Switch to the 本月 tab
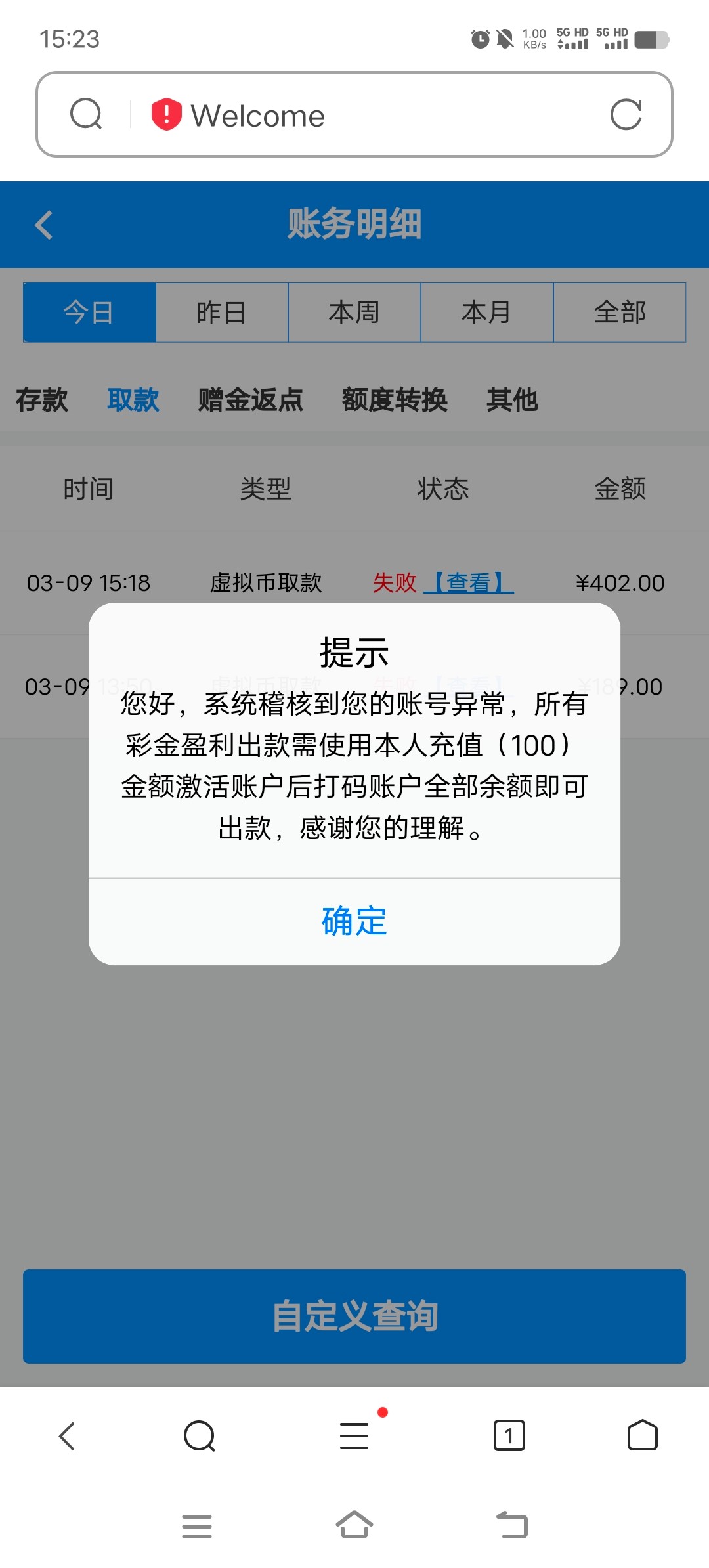This screenshot has width=709, height=1568. [x=487, y=313]
